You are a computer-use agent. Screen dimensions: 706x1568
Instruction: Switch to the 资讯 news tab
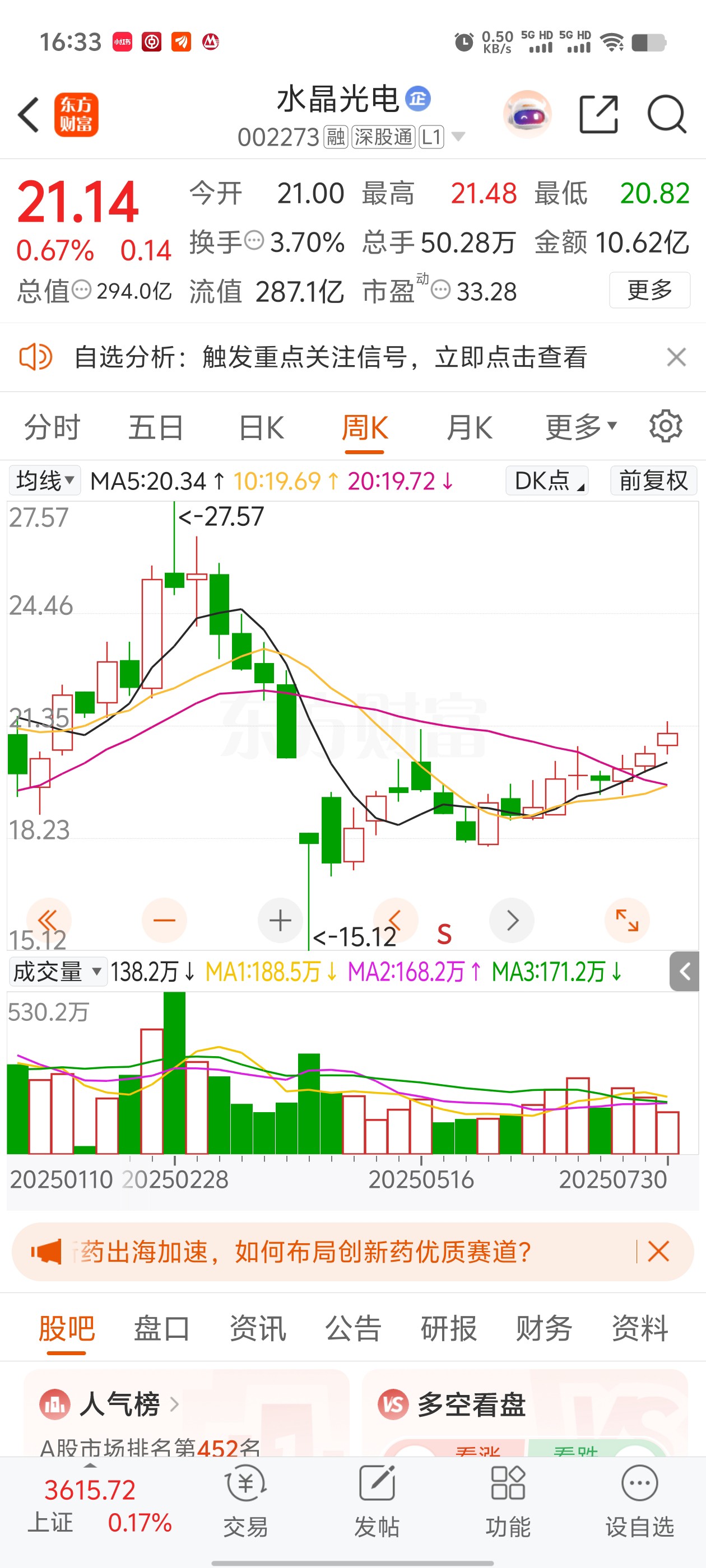[x=258, y=1328]
